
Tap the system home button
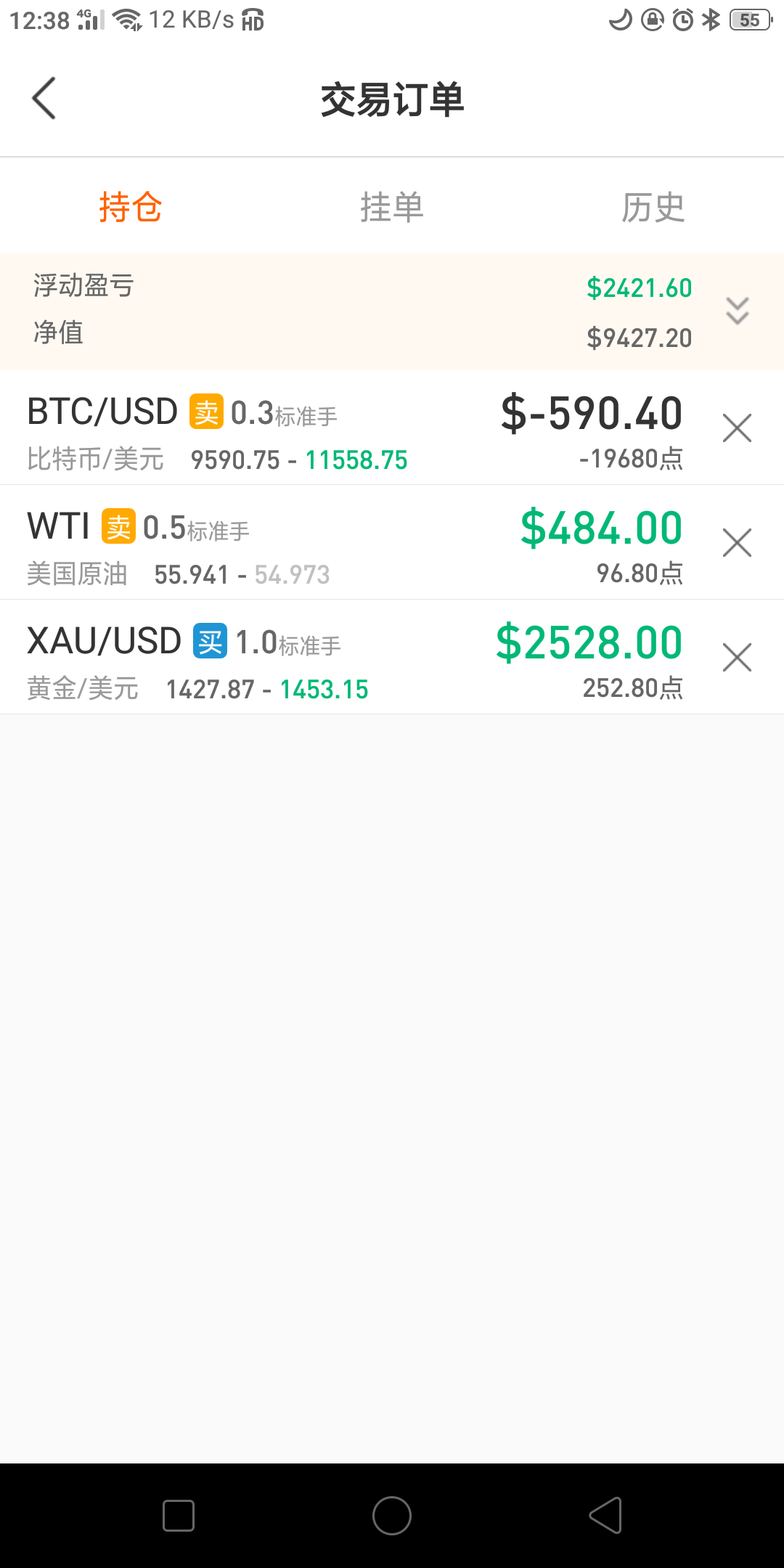tap(392, 1516)
